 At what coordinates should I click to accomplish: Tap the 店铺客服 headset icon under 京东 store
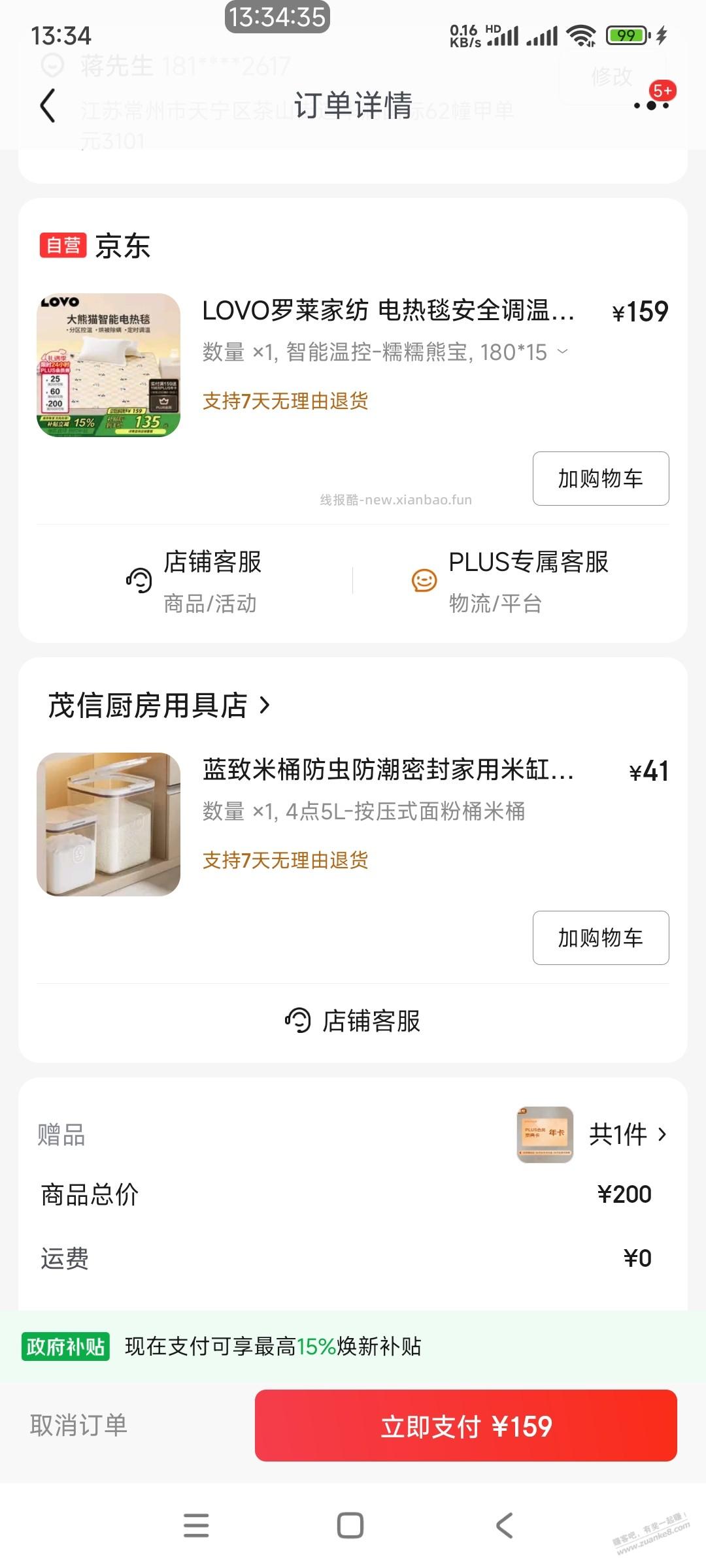(x=137, y=579)
